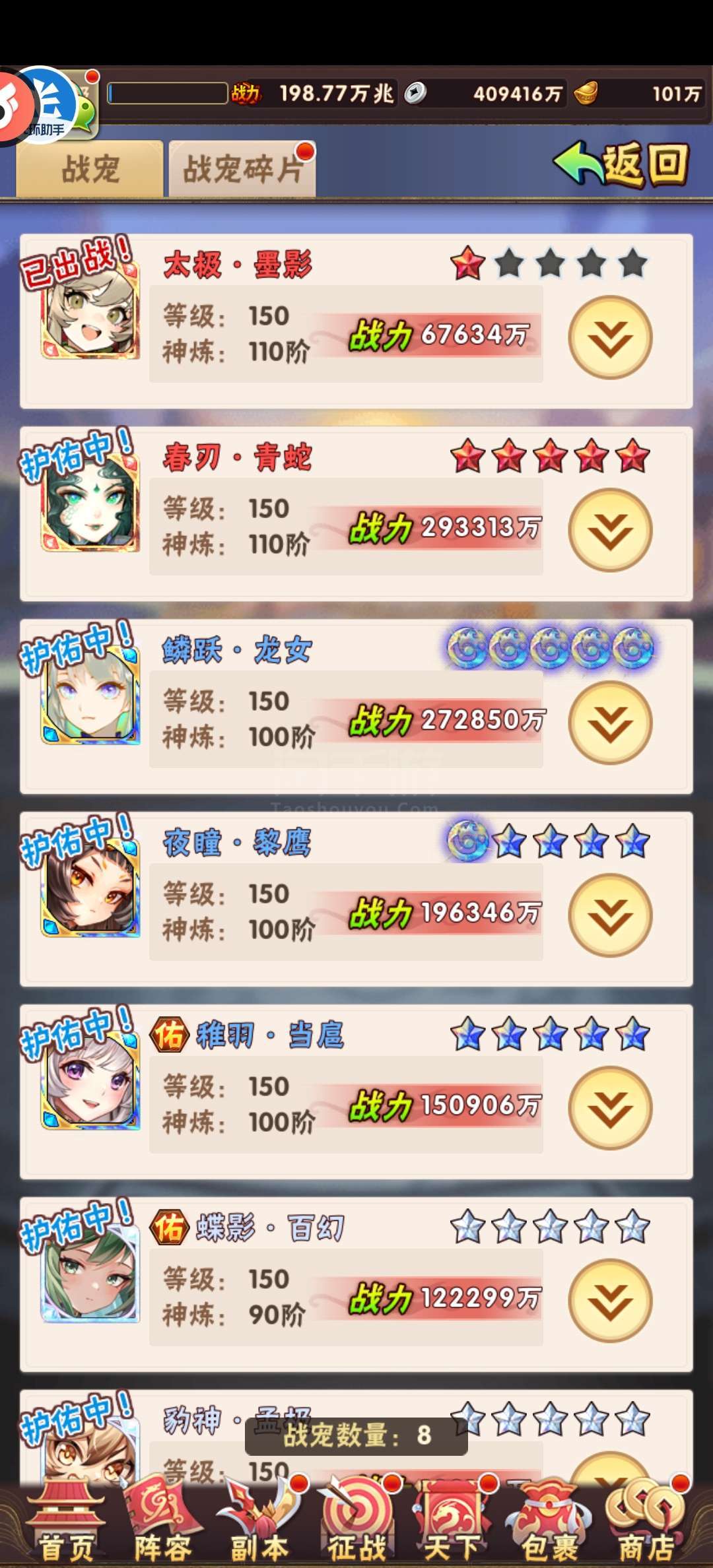Open the 天下 tab
Viewport: 713px width, 1568px height.
pyautogui.click(x=453, y=1521)
